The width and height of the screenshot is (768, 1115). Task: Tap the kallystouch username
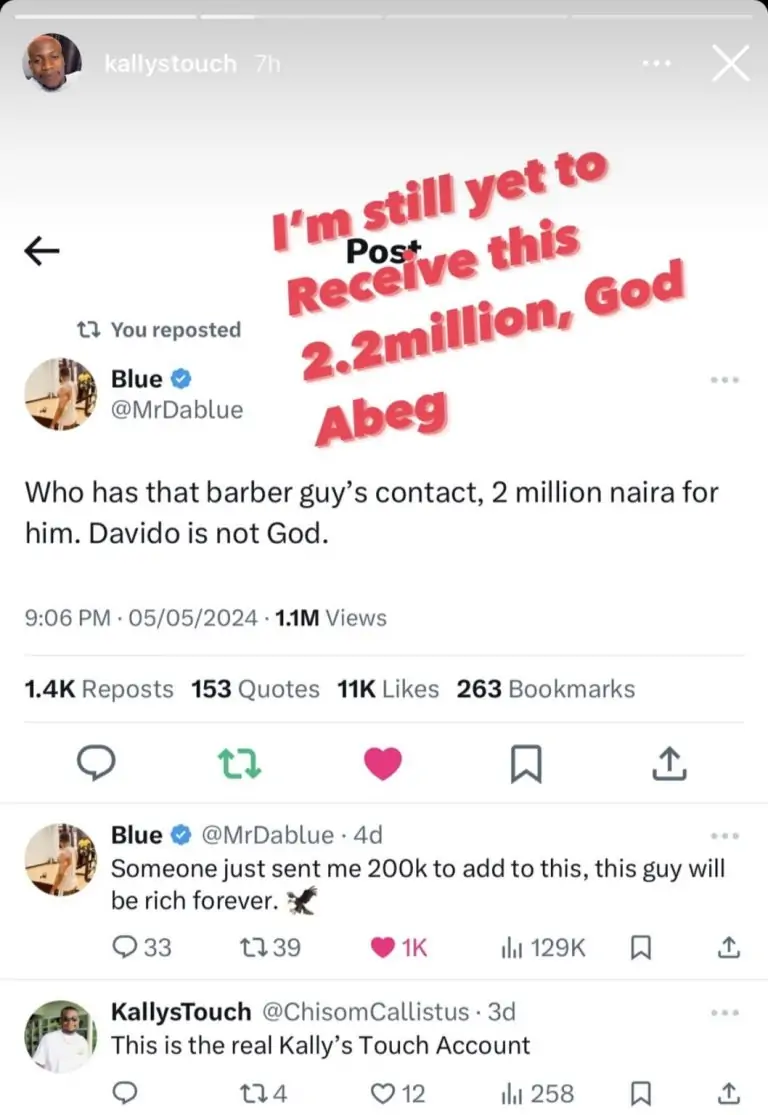(x=170, y=64)
